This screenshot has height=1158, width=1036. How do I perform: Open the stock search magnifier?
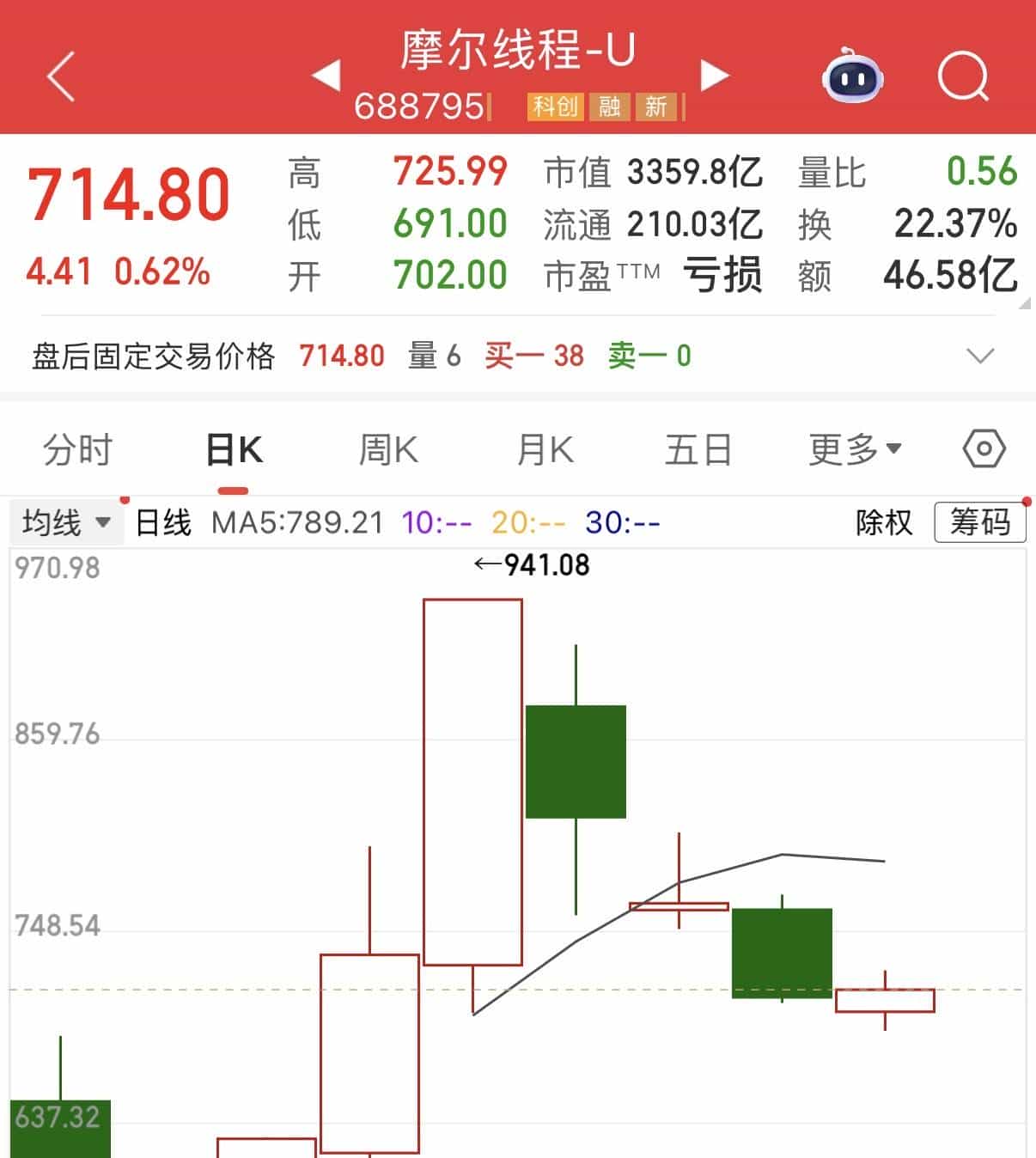(964, 77)
